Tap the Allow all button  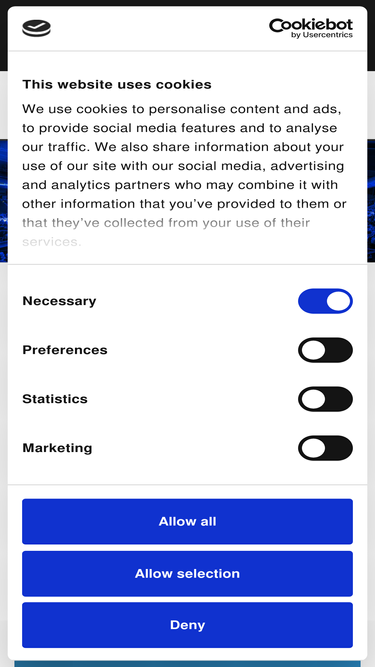click(x=188, y=522)
